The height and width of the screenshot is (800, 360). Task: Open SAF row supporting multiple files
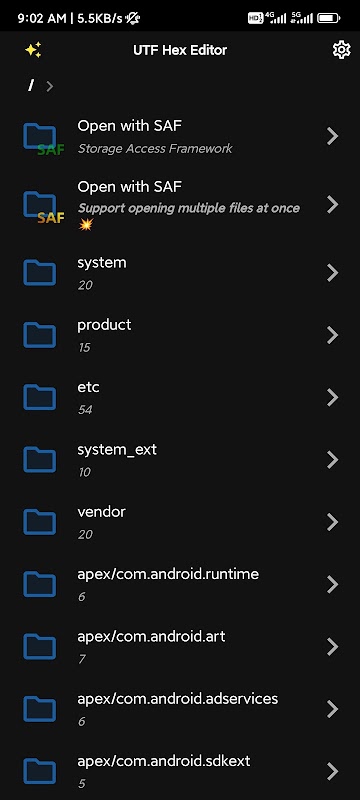click(180, 204)
